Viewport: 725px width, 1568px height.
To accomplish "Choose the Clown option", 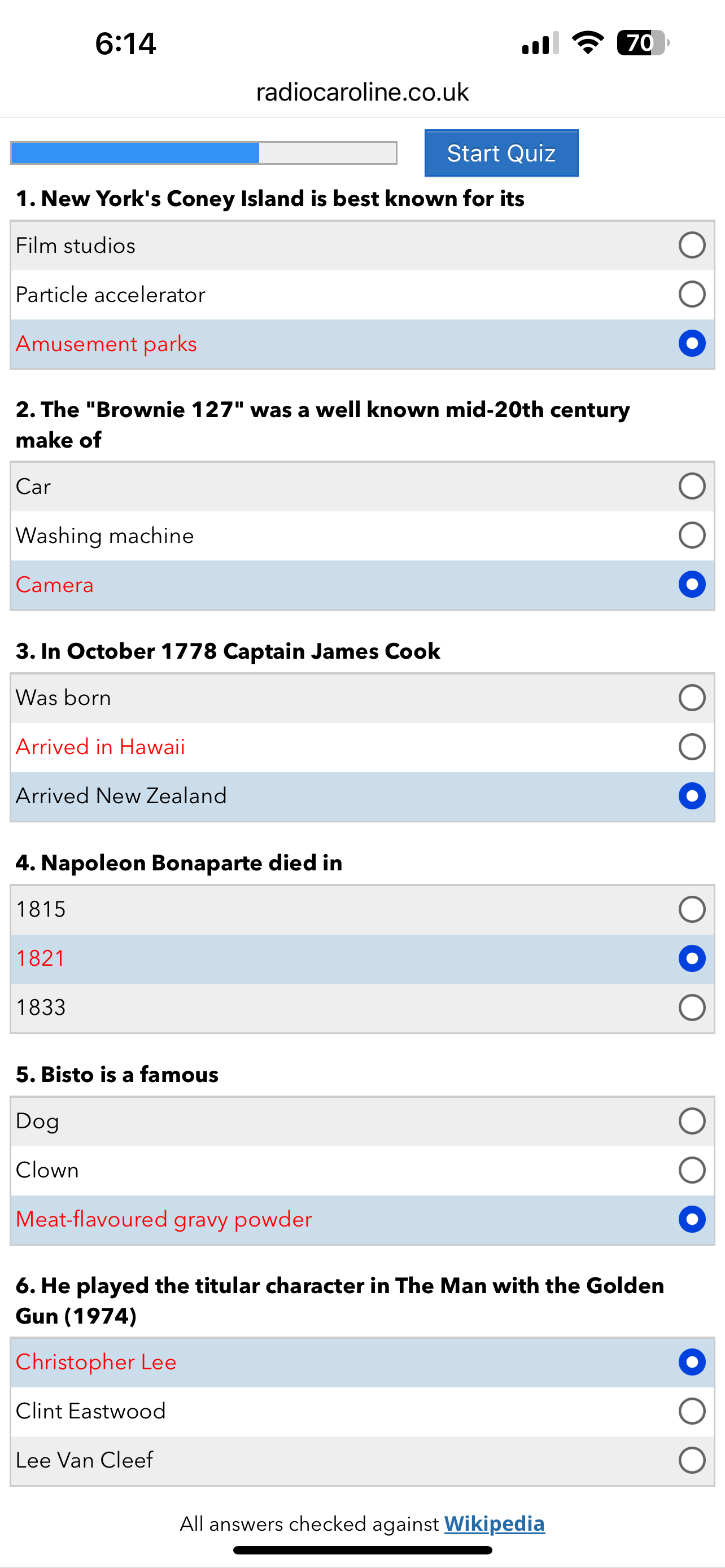I will point(362,1171).
